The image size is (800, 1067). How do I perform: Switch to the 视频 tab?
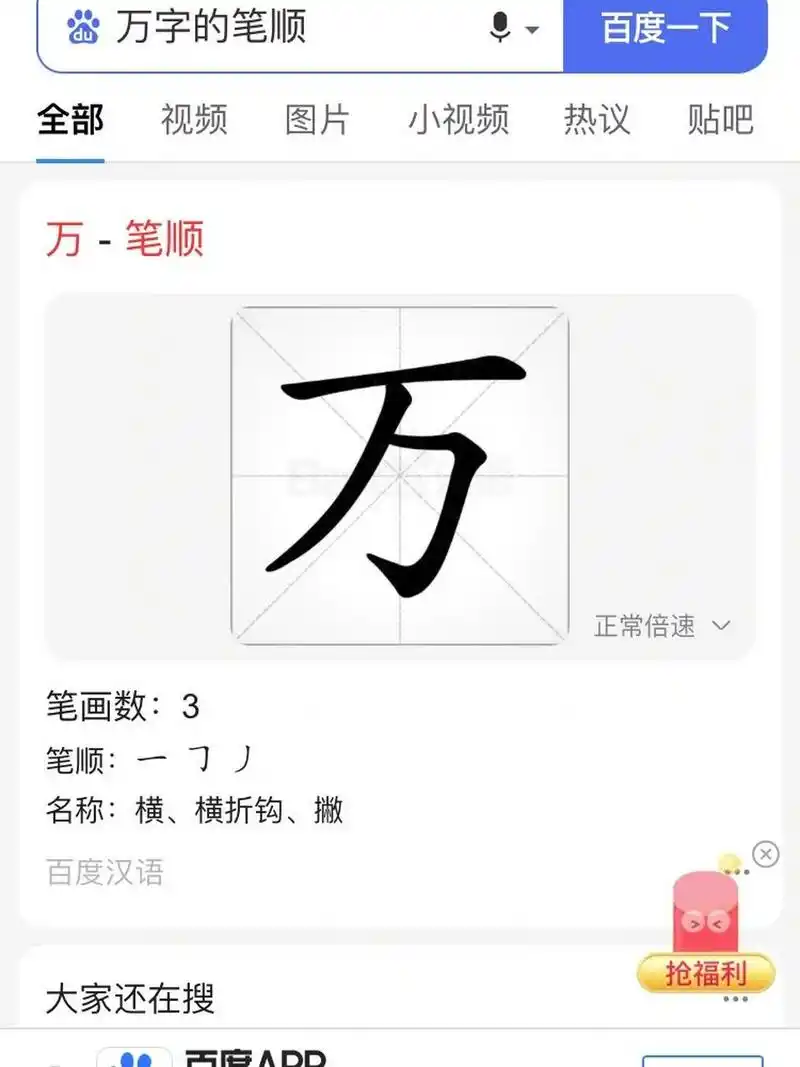(194, 120)
